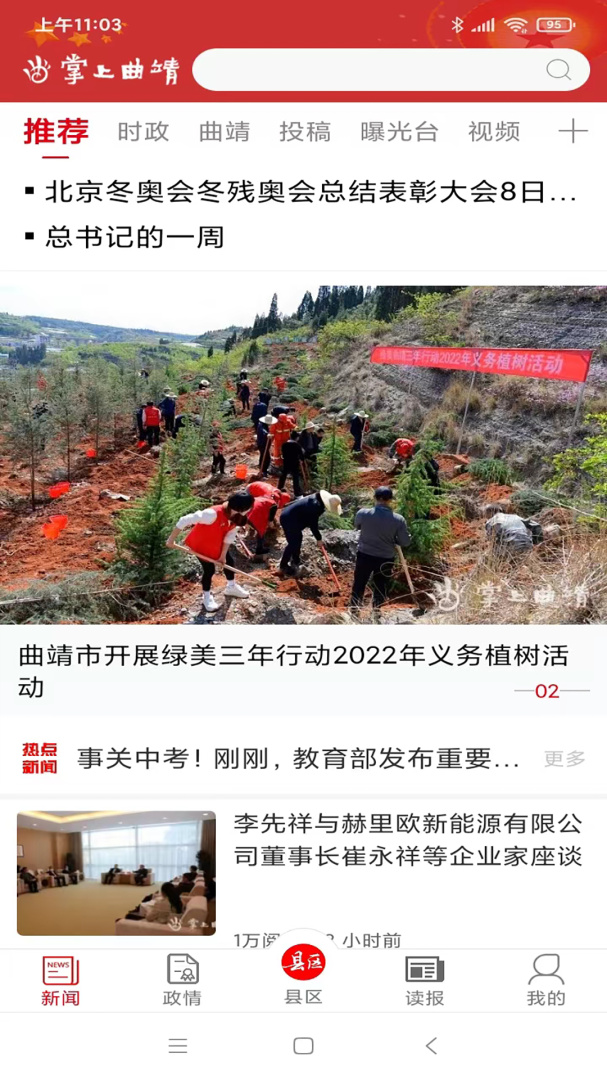
Task: Switch to the 读报 bottom tab
Action: [x=424, y=980]
